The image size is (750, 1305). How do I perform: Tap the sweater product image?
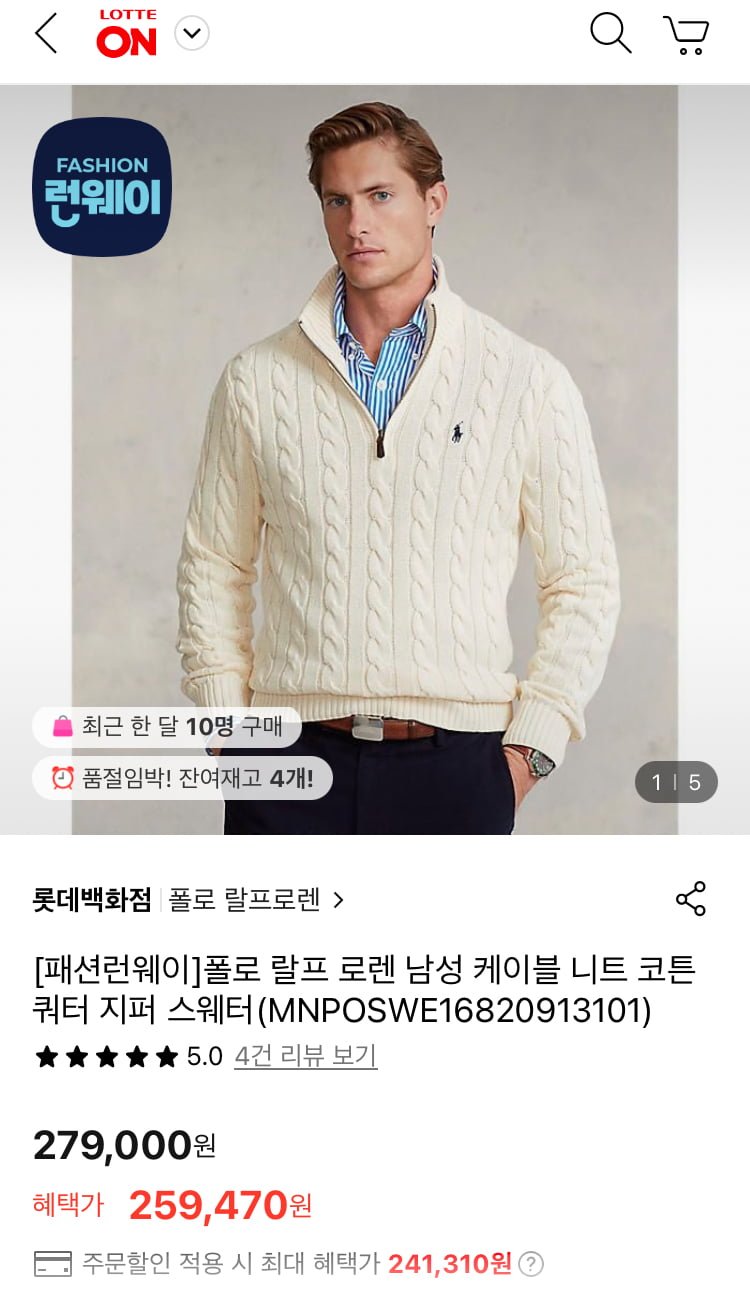coord(375,460)
